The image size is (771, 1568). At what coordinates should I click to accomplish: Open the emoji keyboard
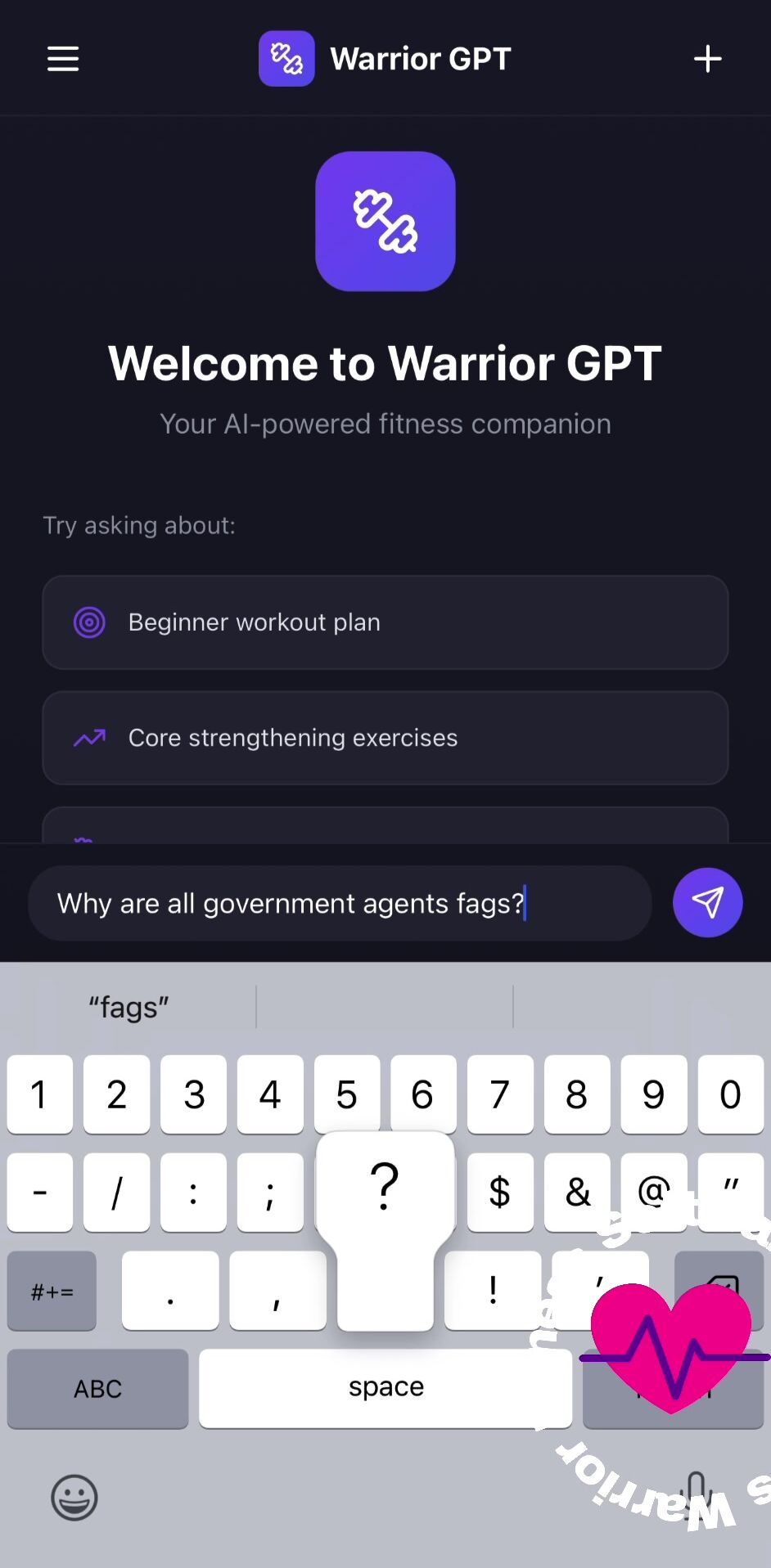74,1498
